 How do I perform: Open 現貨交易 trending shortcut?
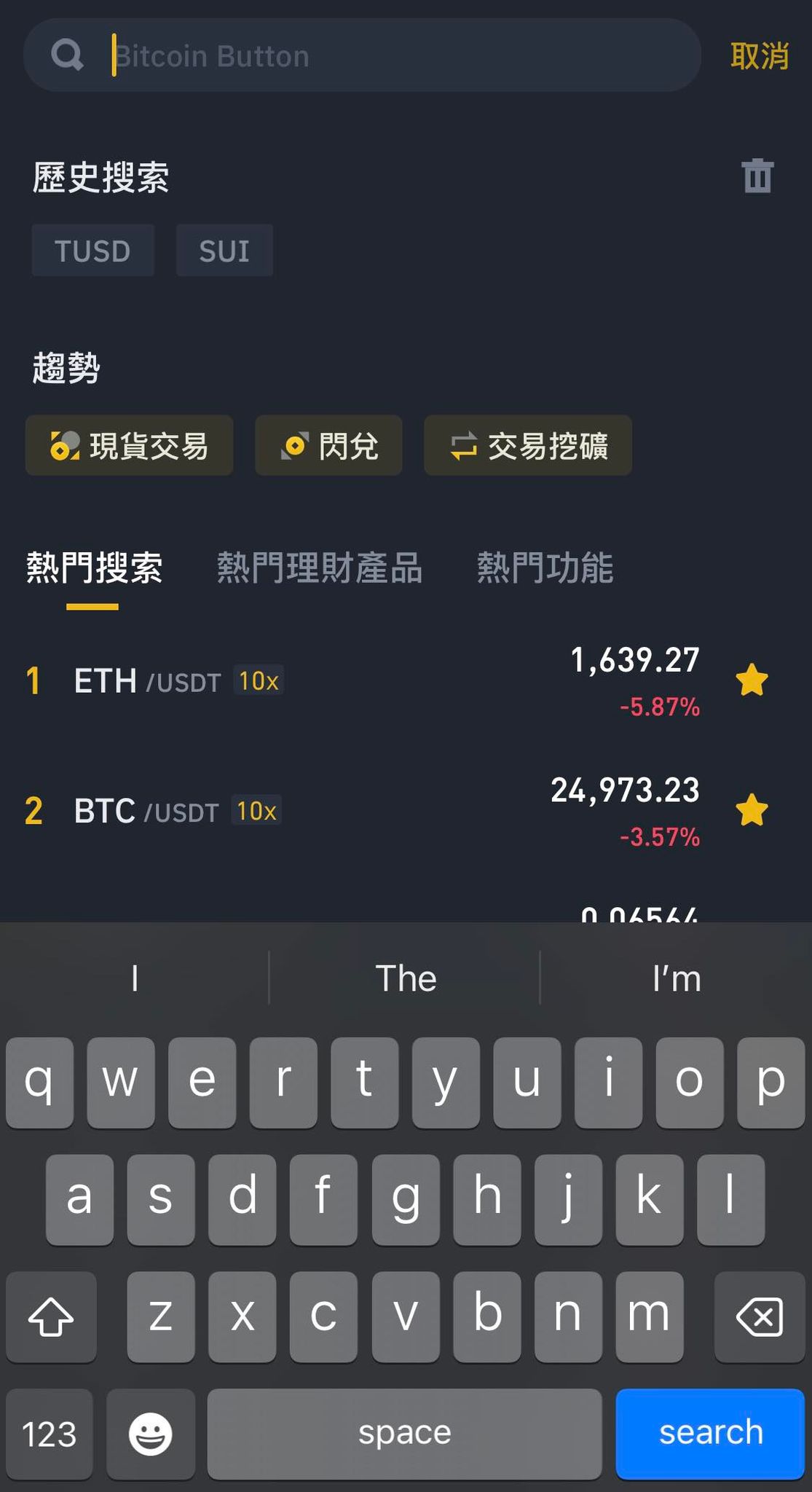130,446
